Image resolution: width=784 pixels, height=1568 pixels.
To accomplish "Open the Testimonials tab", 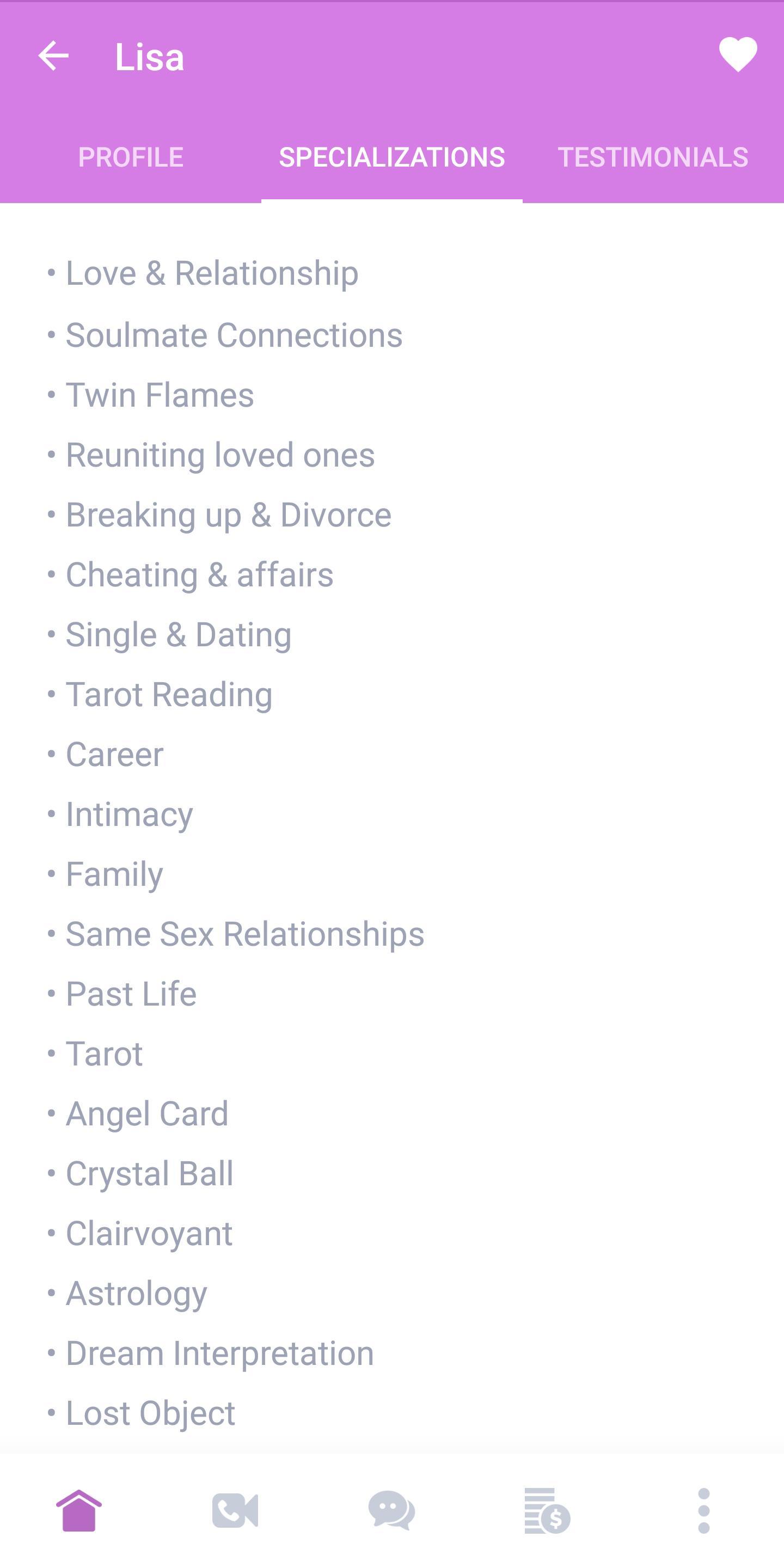I will tap(653, 157).
